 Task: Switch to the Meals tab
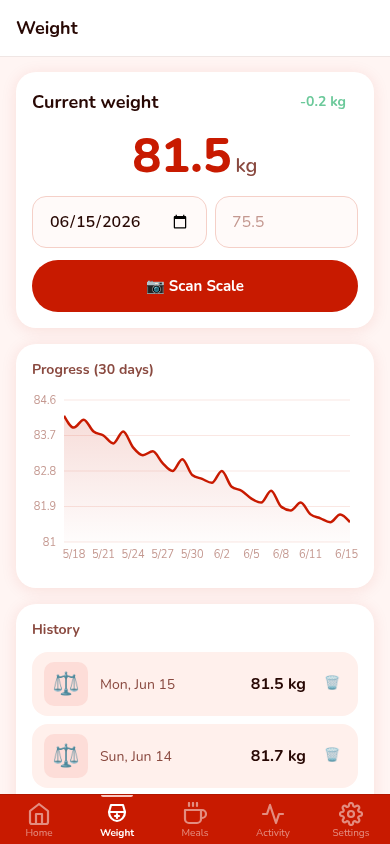(195, 819)
